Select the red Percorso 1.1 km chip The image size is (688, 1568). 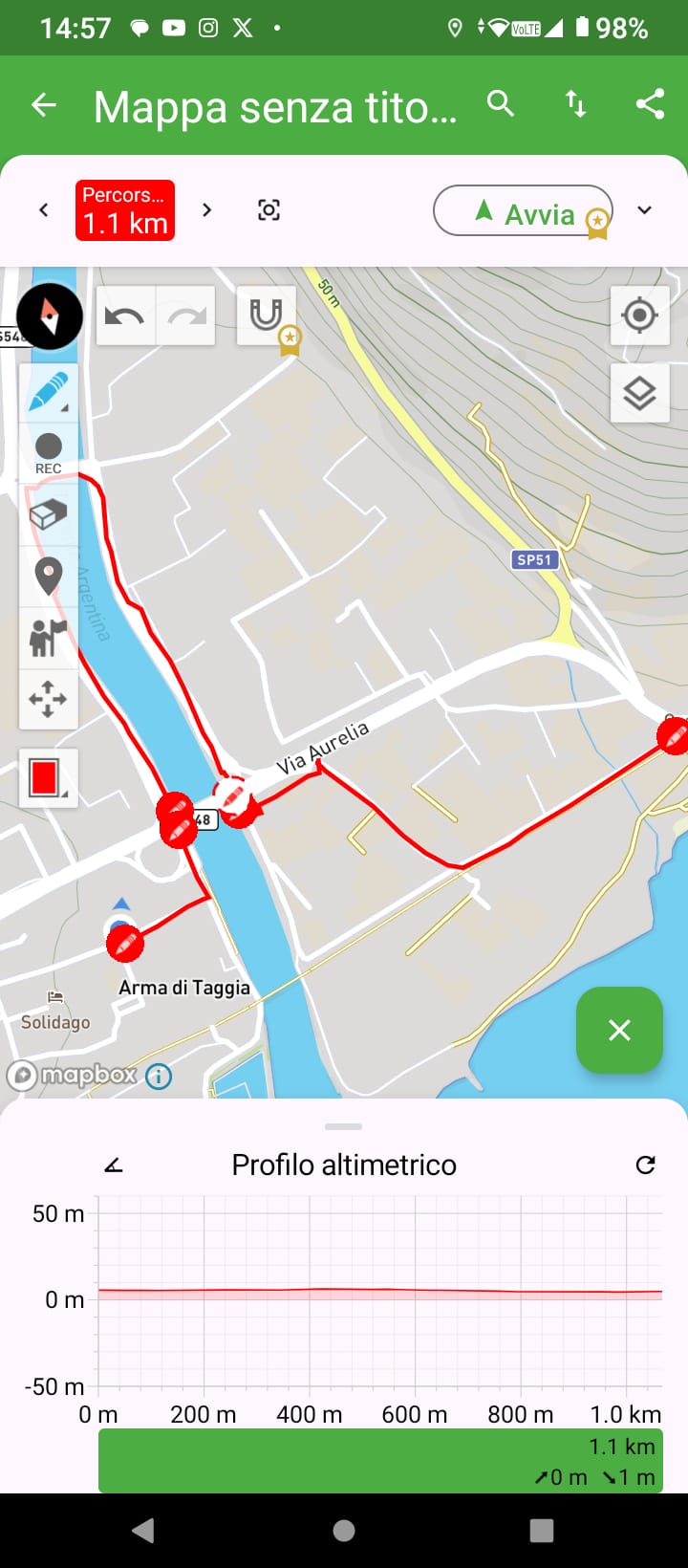tap(125, 210)
